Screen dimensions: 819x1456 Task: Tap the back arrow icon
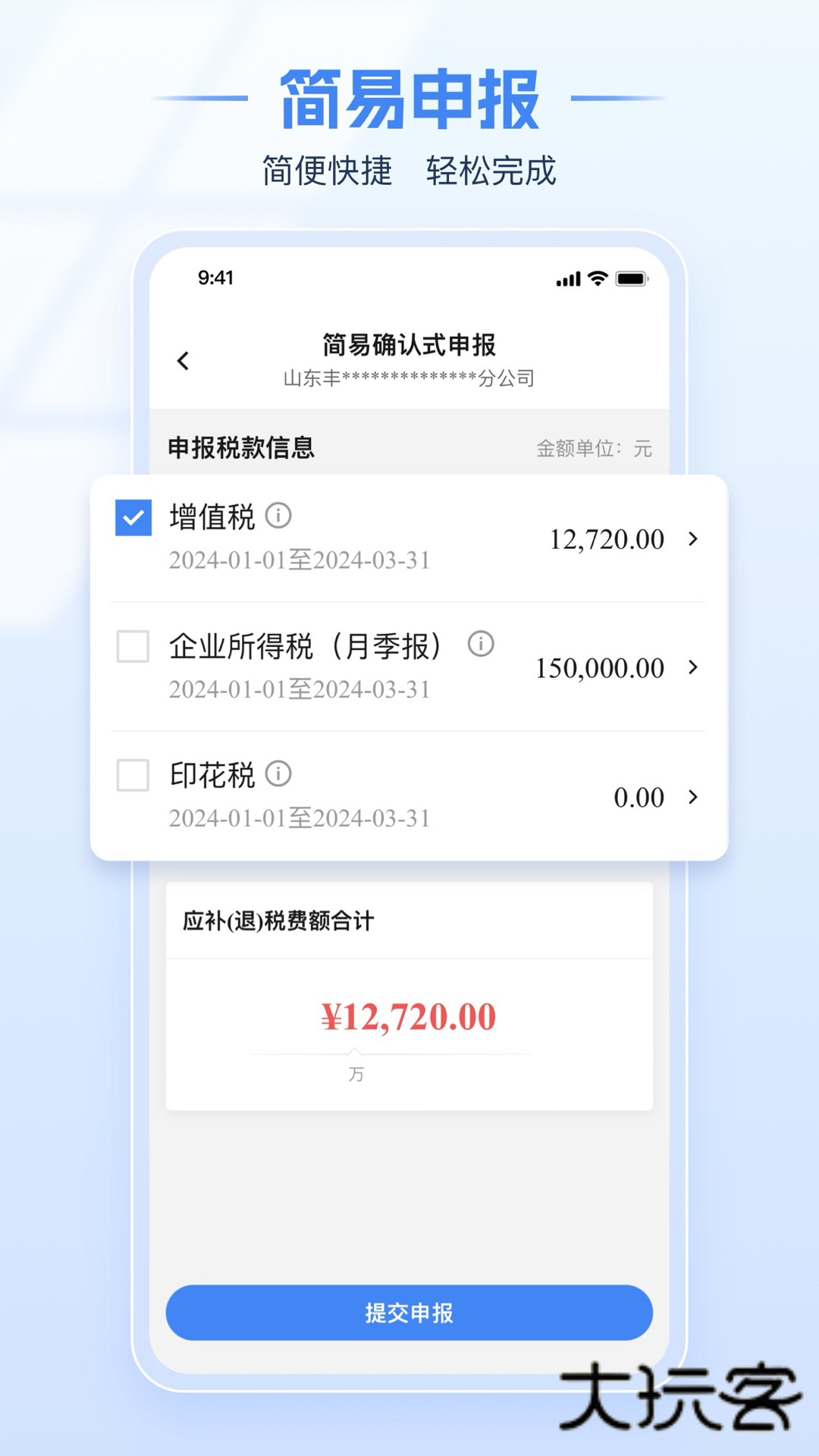coord(182,362)
